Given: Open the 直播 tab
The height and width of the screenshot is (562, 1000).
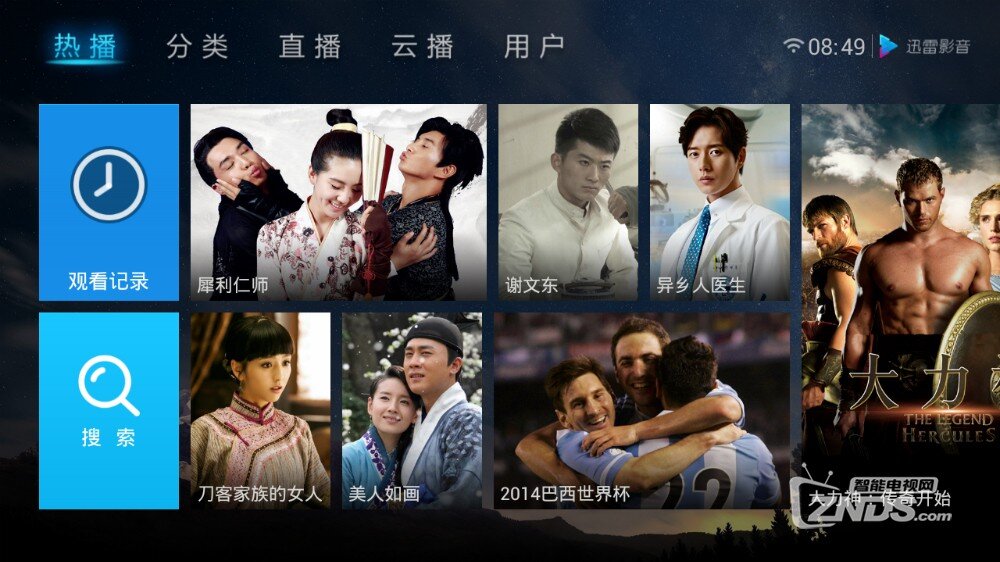Looking at the screenshot, I should tap(310, 46).
